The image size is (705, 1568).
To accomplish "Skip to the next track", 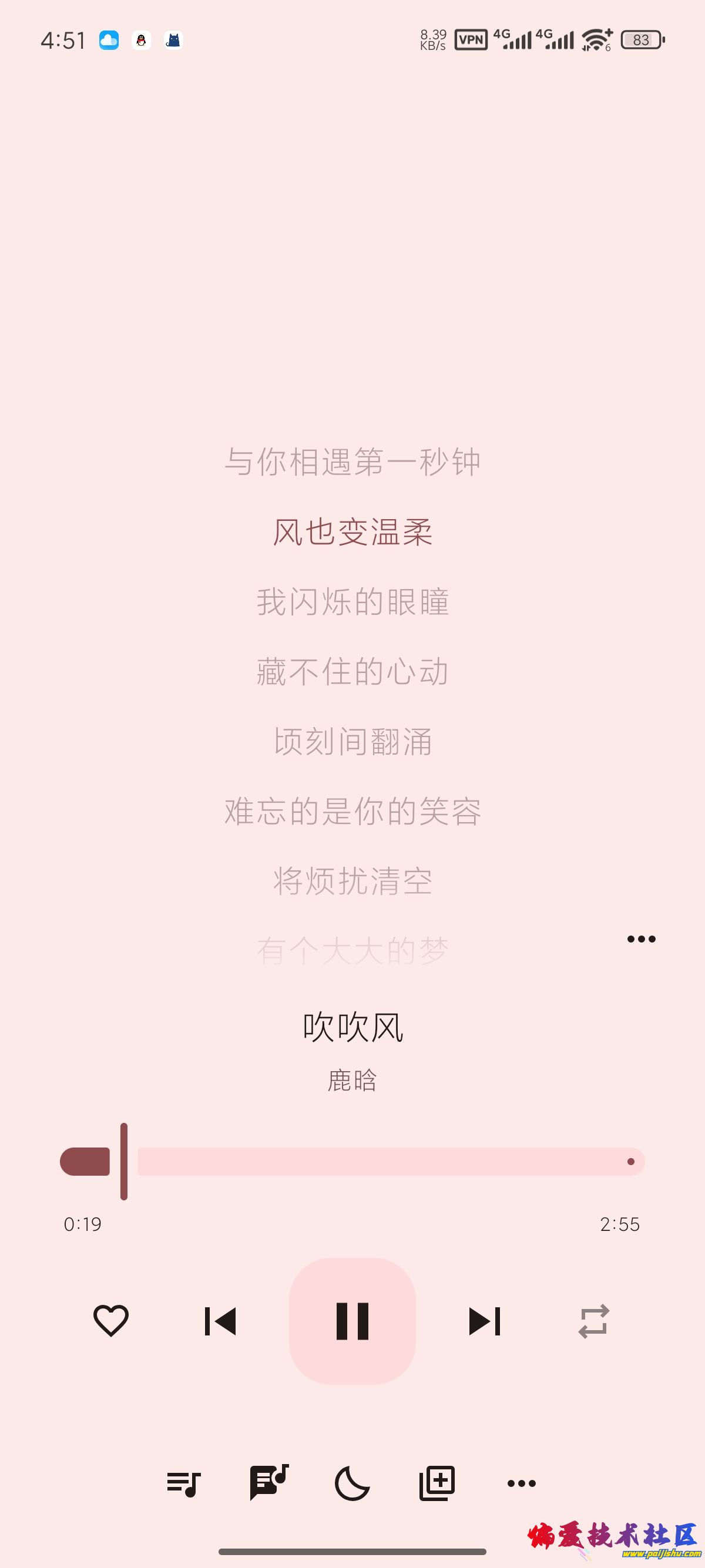I will pyautogui.click(x=485, y=1321).
